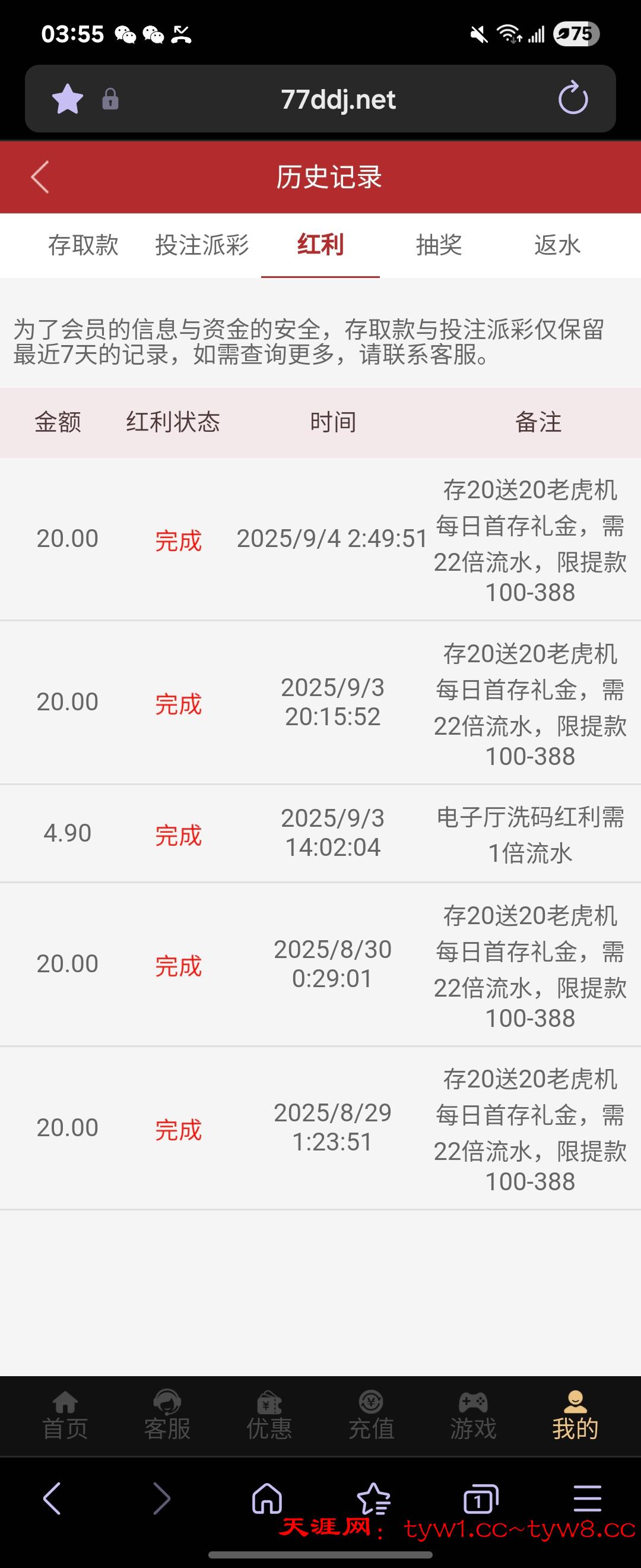Open 客服 customer service
Viewport: 641px width, 1568px height.
167,1416
